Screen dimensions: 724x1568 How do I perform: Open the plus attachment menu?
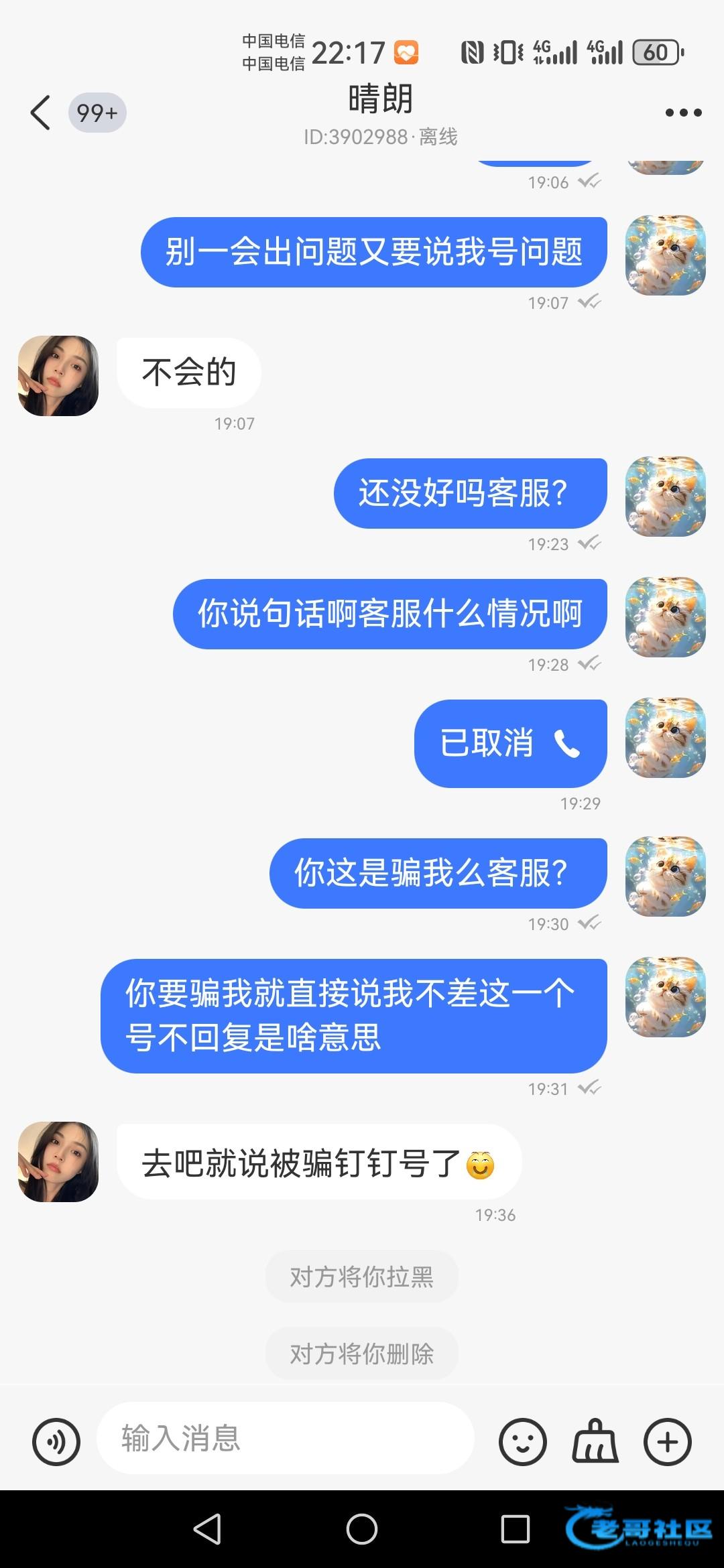[667, 1442]
